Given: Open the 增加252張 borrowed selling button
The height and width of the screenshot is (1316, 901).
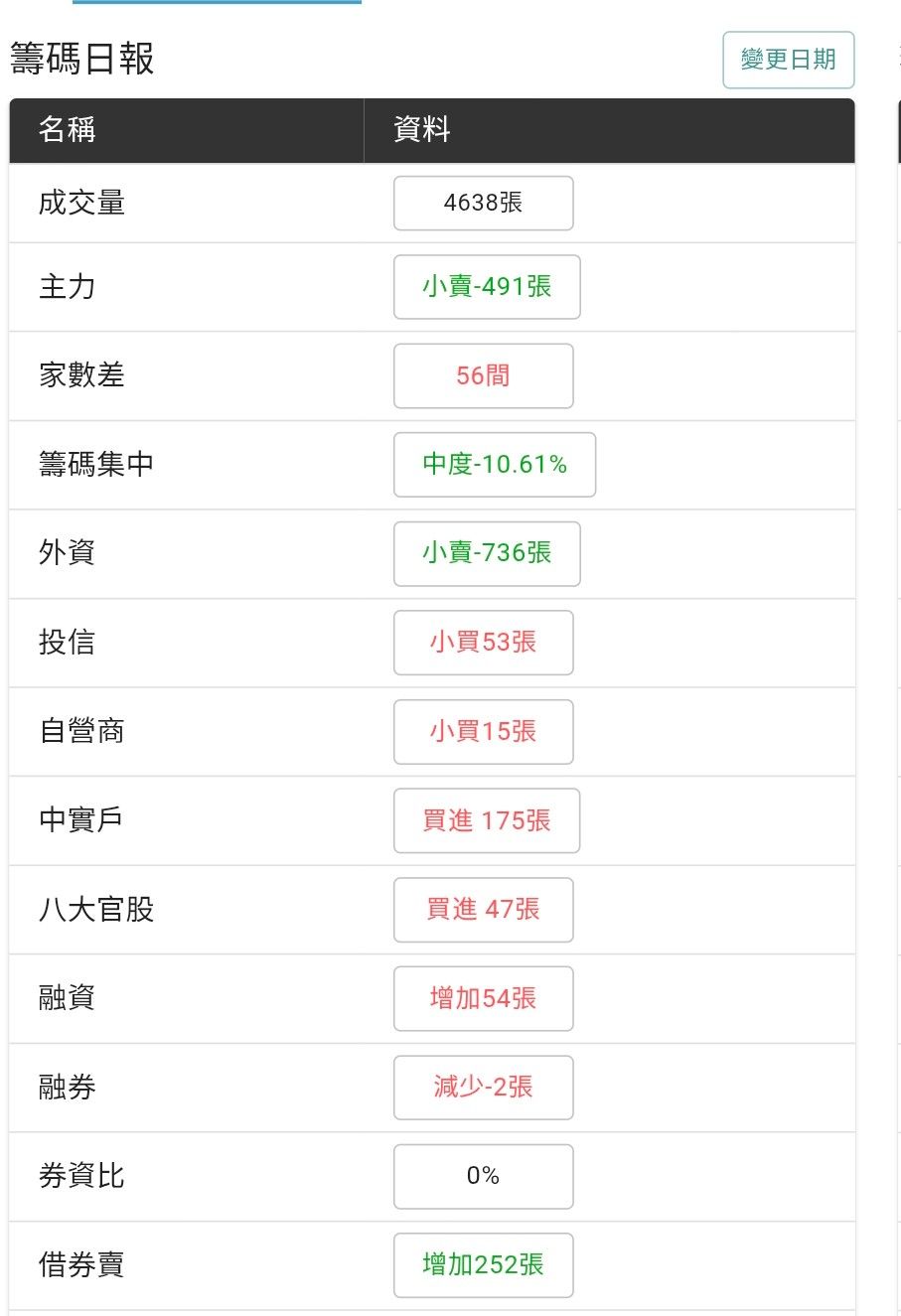Looking at the screenshot, I should 483,1265.
